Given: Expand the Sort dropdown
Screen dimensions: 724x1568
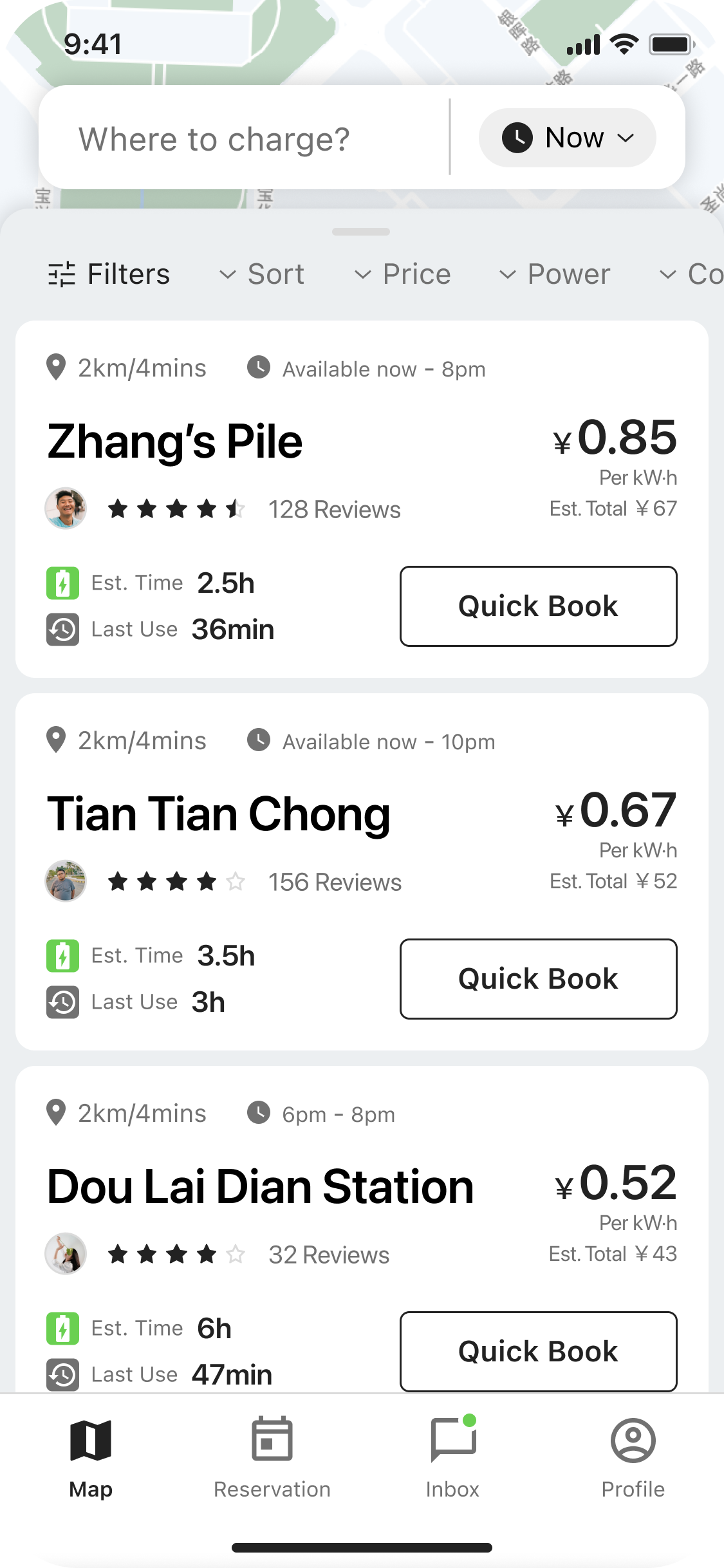Looking at the screenshot, I should [x=262, y=274].
